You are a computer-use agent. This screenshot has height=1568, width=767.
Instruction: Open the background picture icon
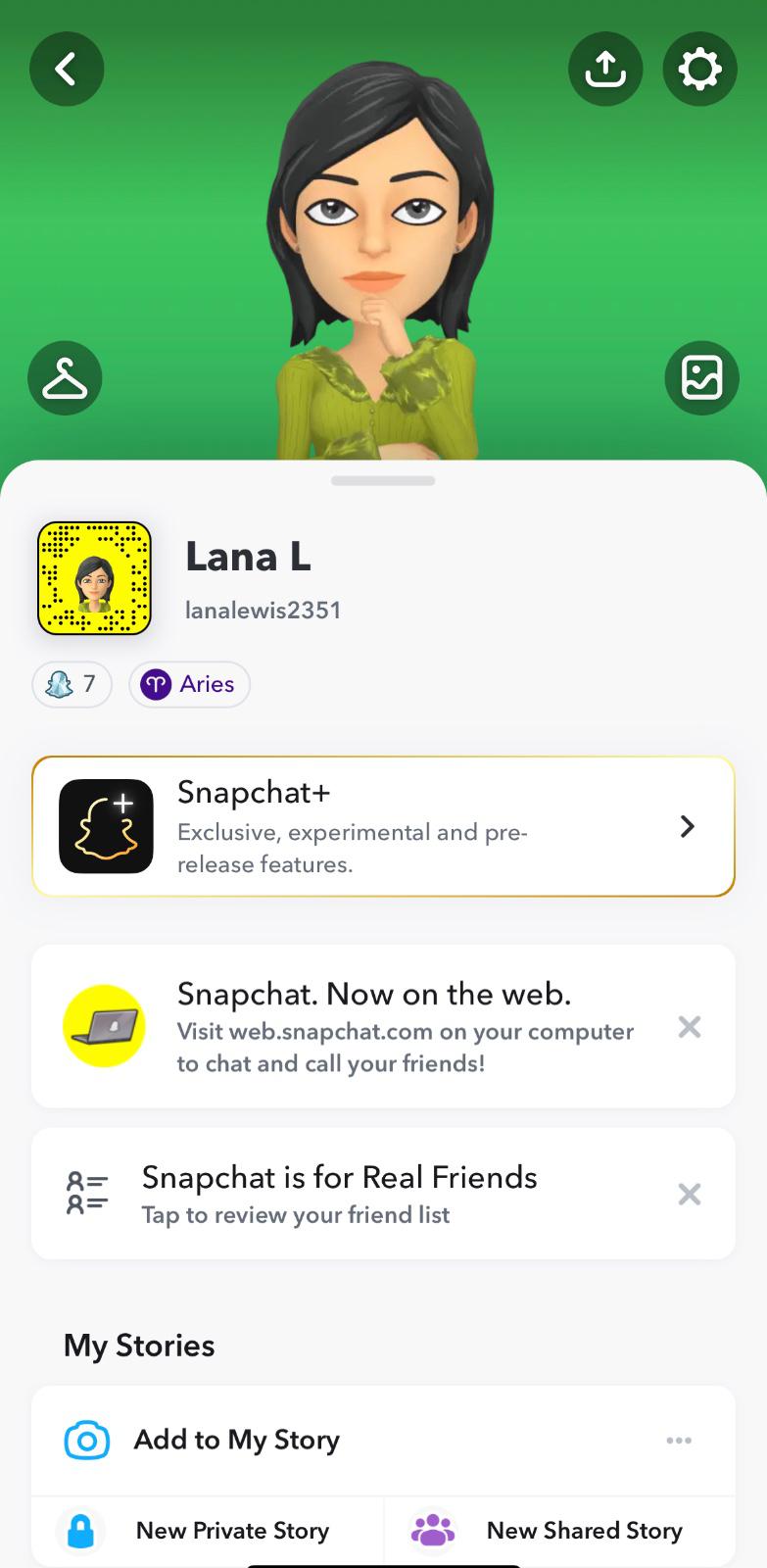point(701,378)
